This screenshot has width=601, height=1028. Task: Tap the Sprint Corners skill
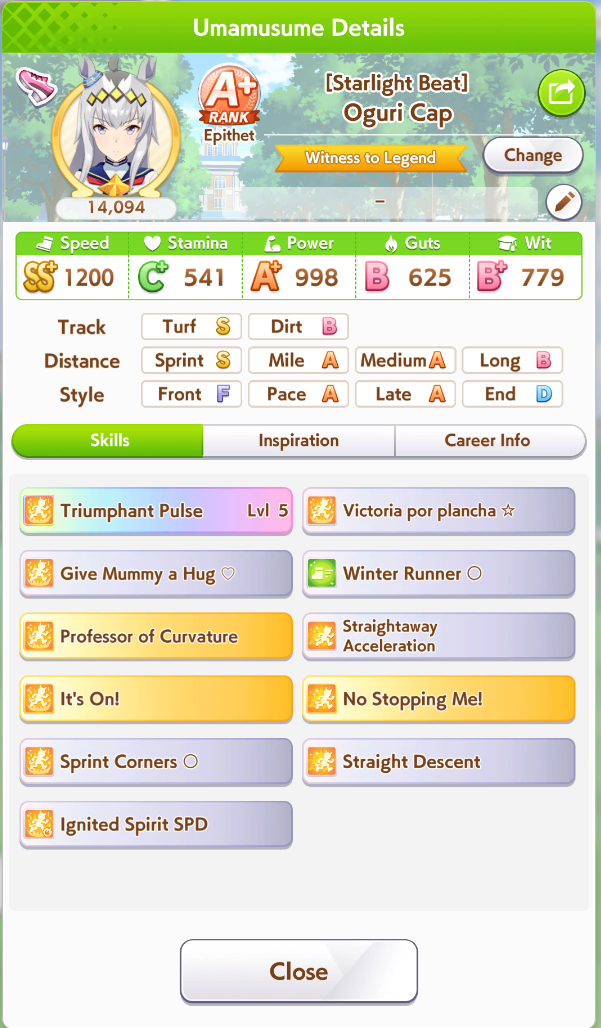[156, 762]
